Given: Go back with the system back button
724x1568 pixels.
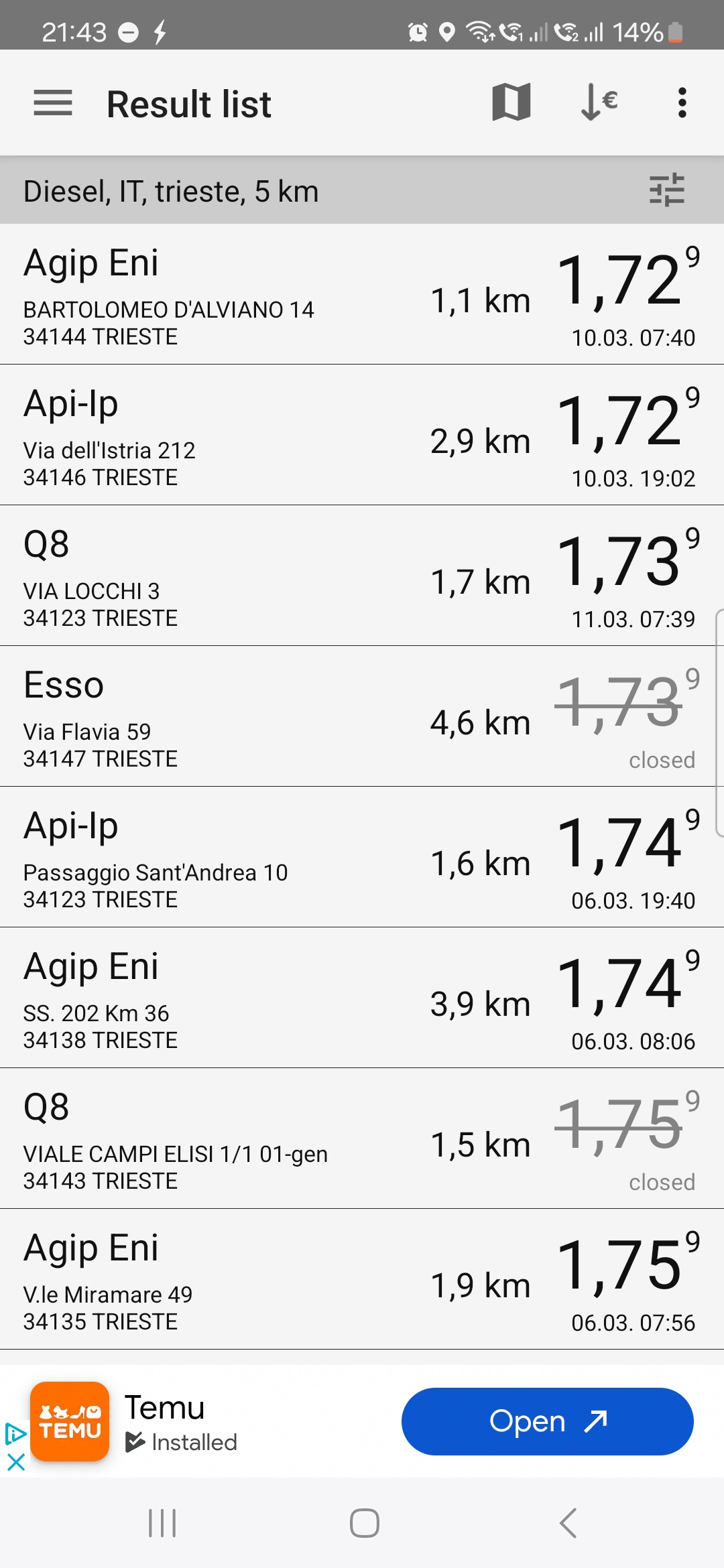Looking at the screenshot, I should pyautogui.click(x=567, y=1523).
